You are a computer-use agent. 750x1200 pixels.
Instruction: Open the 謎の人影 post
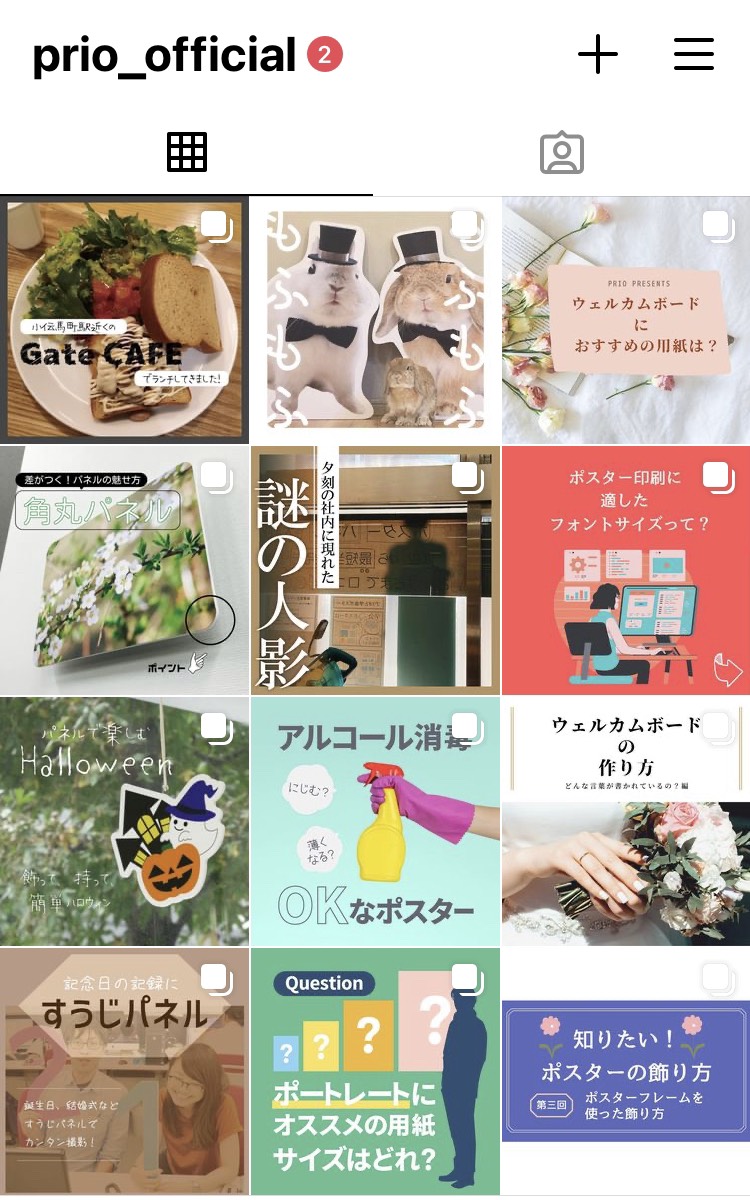(x=375, y=571)
